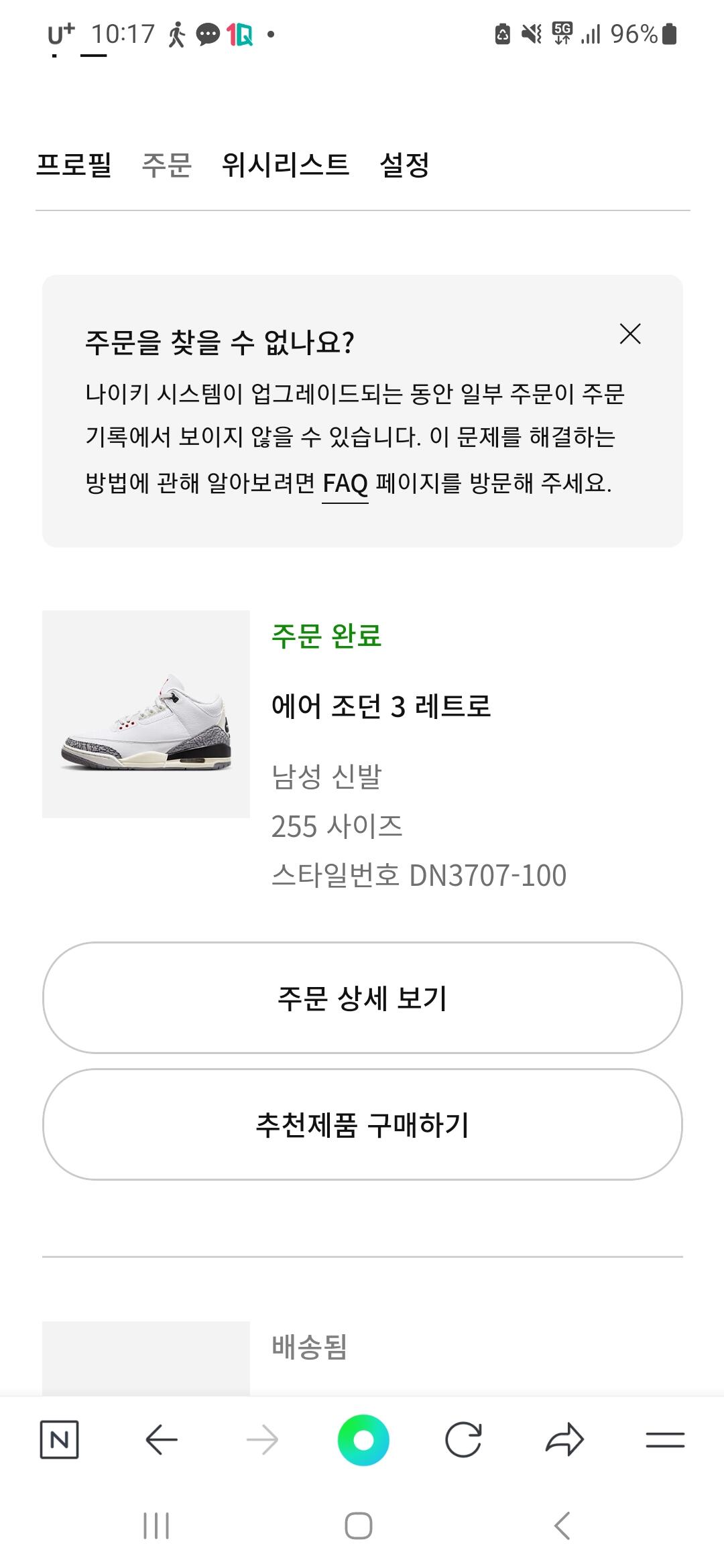Tap the green circle Naver search button

click(363, 1440)
